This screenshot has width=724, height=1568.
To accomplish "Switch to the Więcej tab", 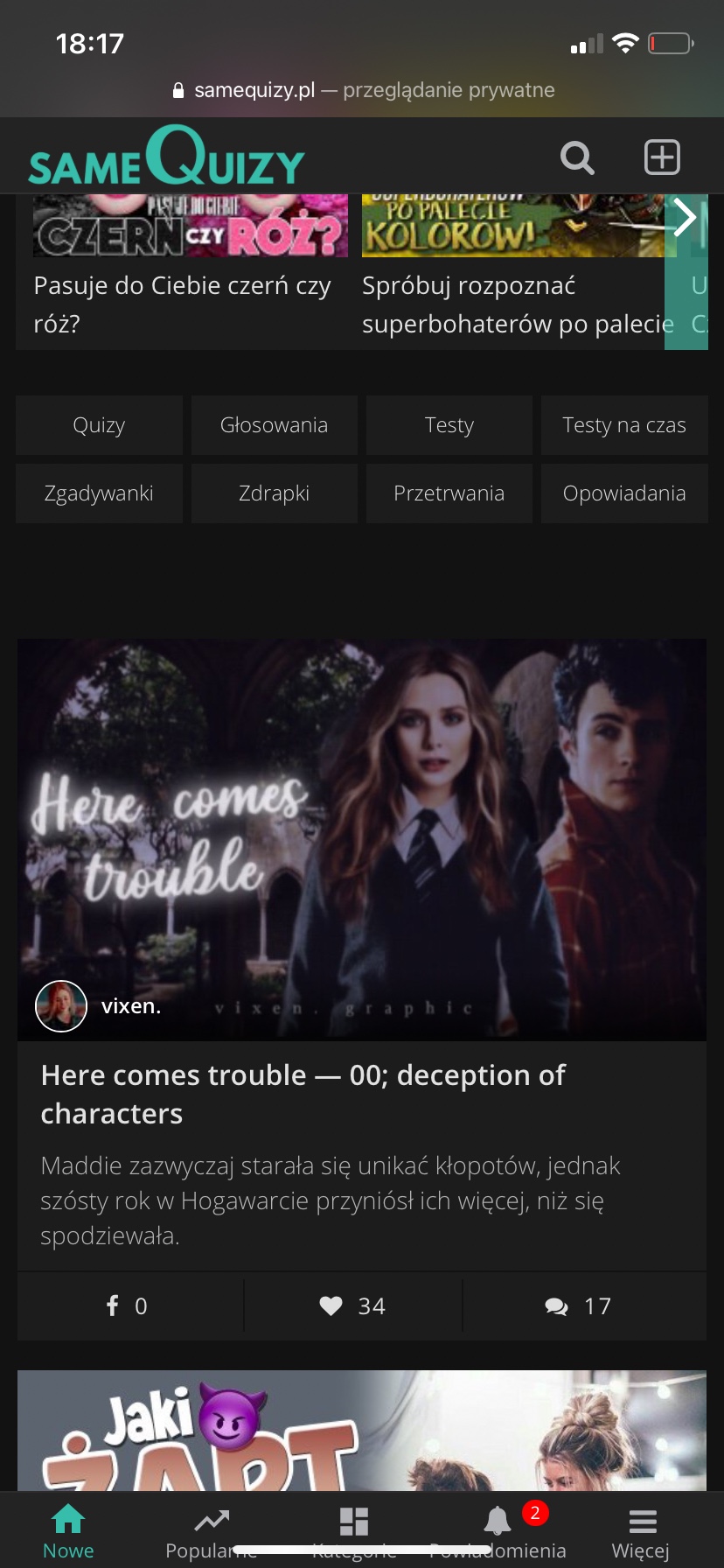I will 641,1531.
